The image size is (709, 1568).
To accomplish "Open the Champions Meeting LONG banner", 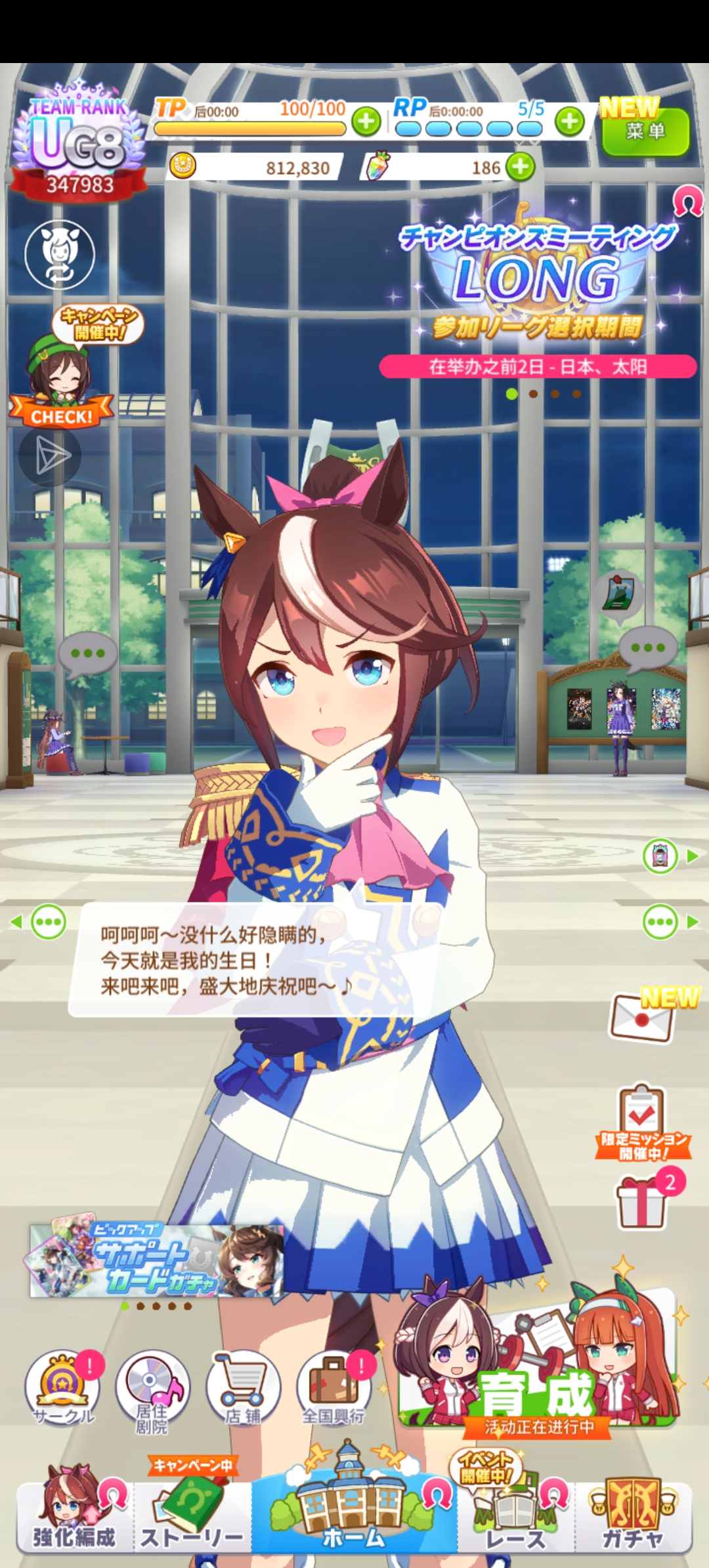I will click(x=537, y=289).
